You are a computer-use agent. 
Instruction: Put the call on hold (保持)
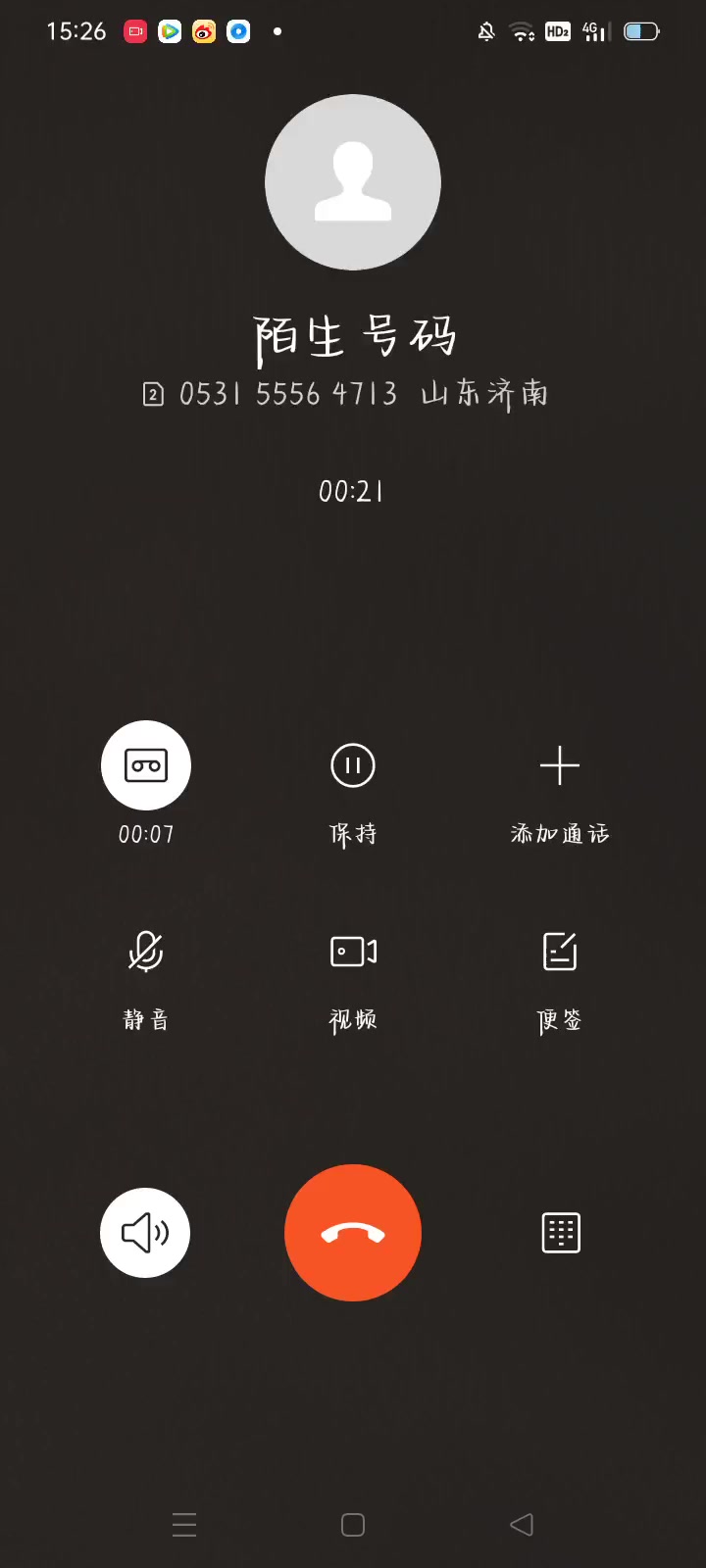point(353,765)
